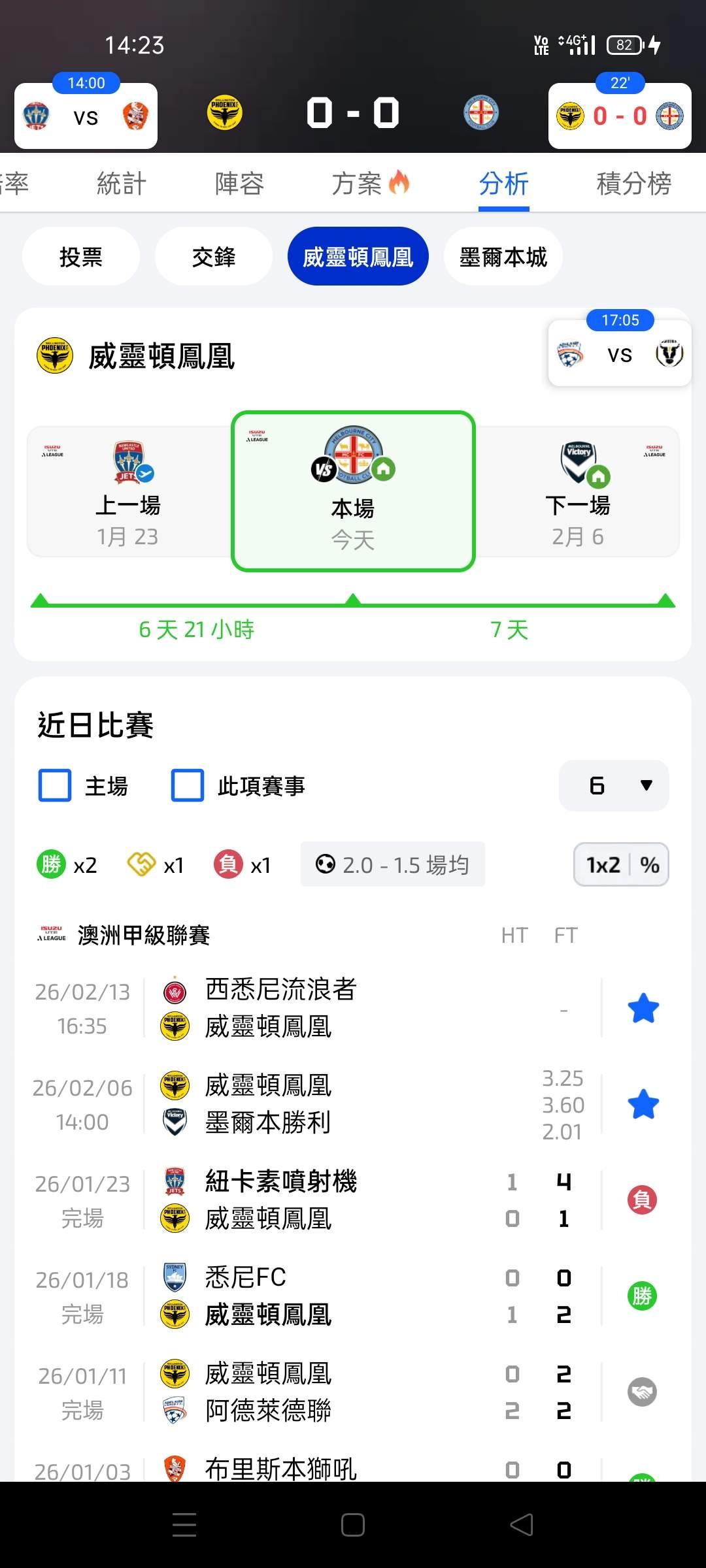
Task: Select the 交鋒 chip
Action: pos(214,256)
